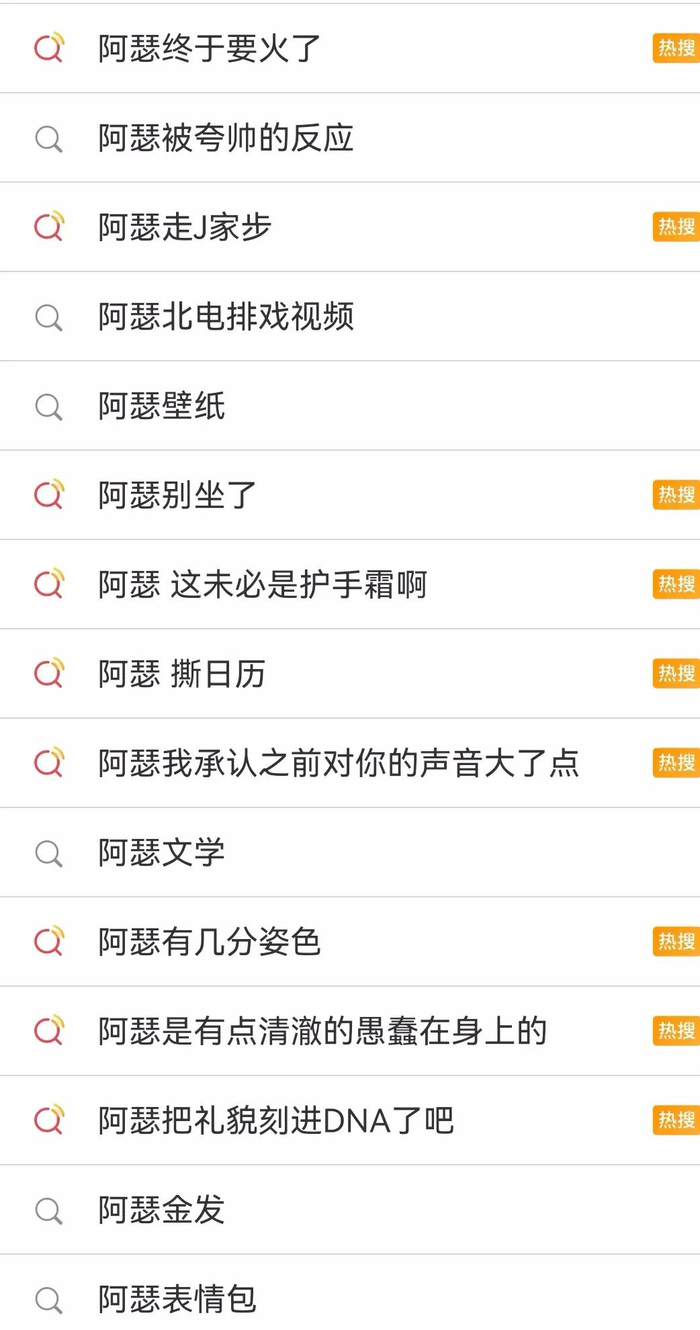700x1330 pixels.
Task: Select 阿瑟是有点清澈的愚蠢在身上的
Action: [x=350, y=1031]
